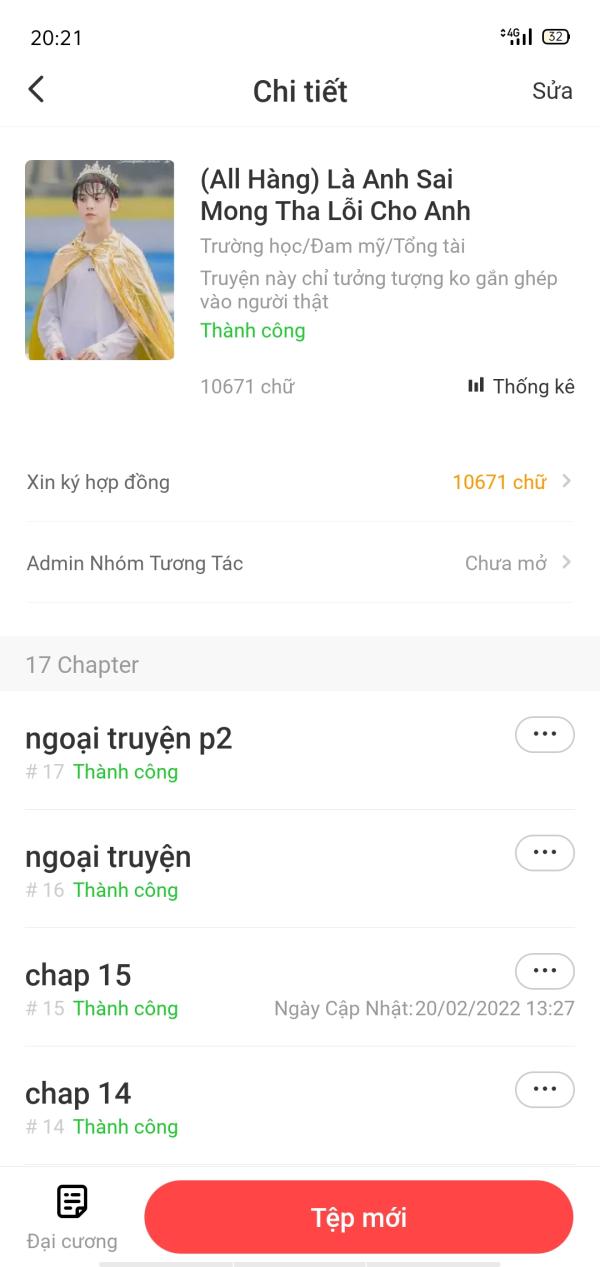This screenshot has width=600, height=1267.
Task: Go back using the top-left arrow
Action: [36, 90]
